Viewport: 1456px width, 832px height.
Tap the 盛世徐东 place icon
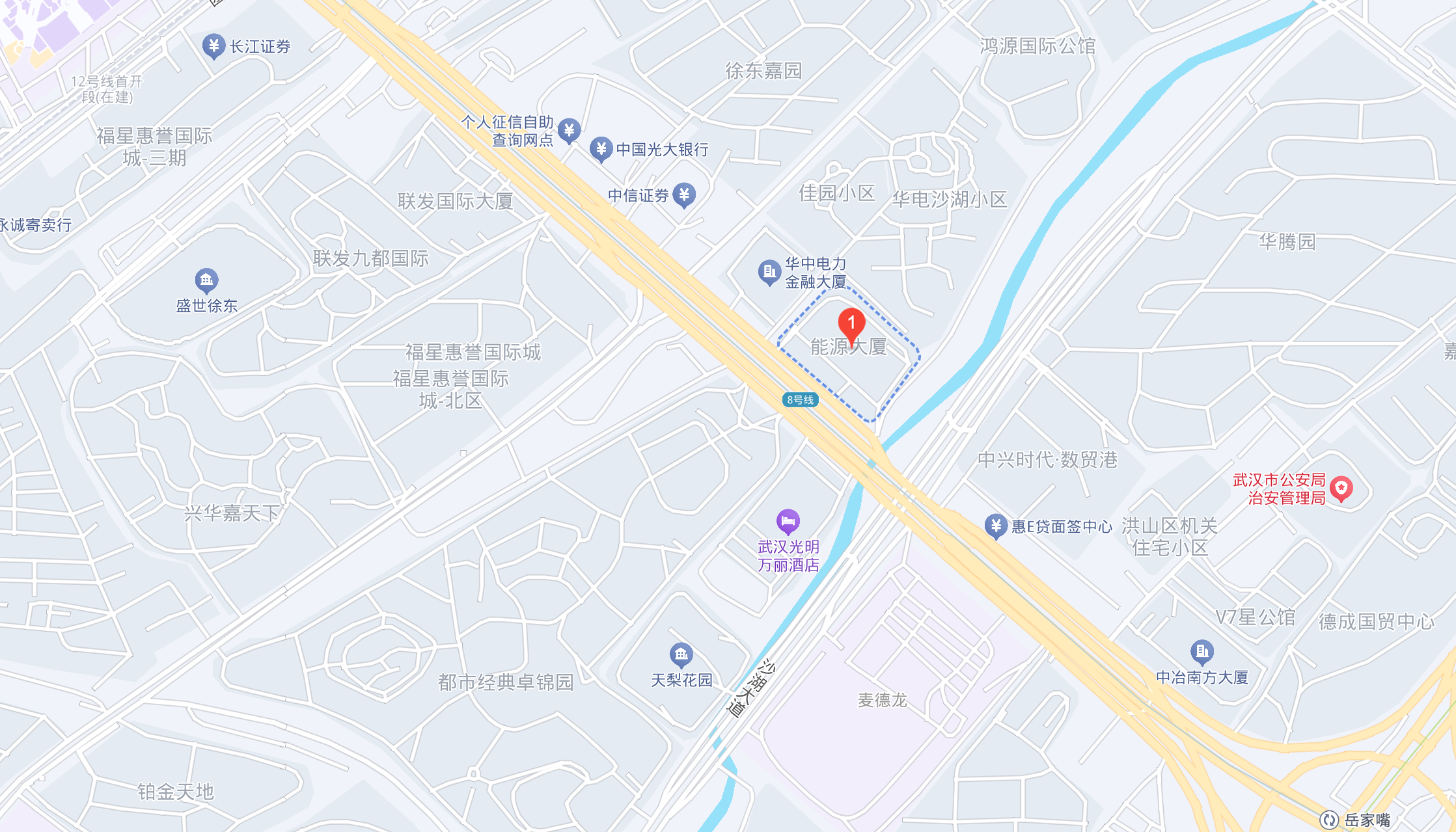(206, 281)
